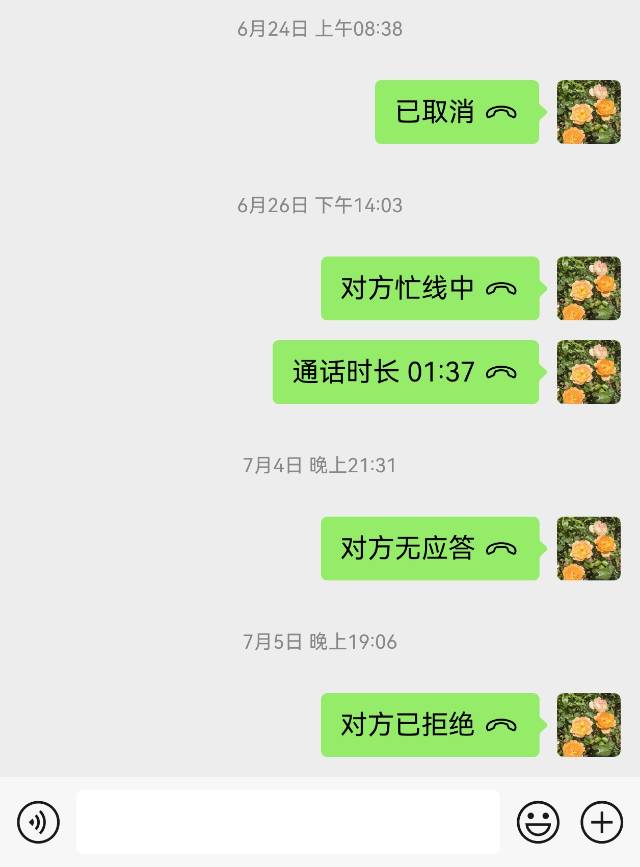Select the 对方已拒绝 call bubble
Screen dimensions: 640x867
click(x=430, y=725)
